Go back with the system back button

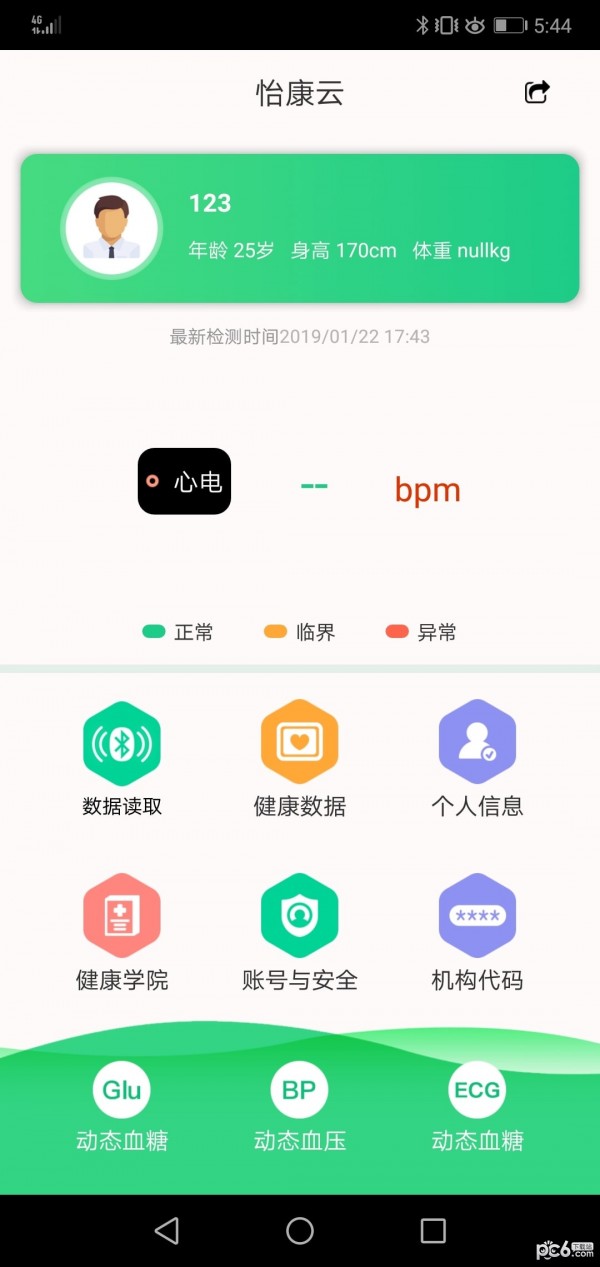pos(167,1231)
